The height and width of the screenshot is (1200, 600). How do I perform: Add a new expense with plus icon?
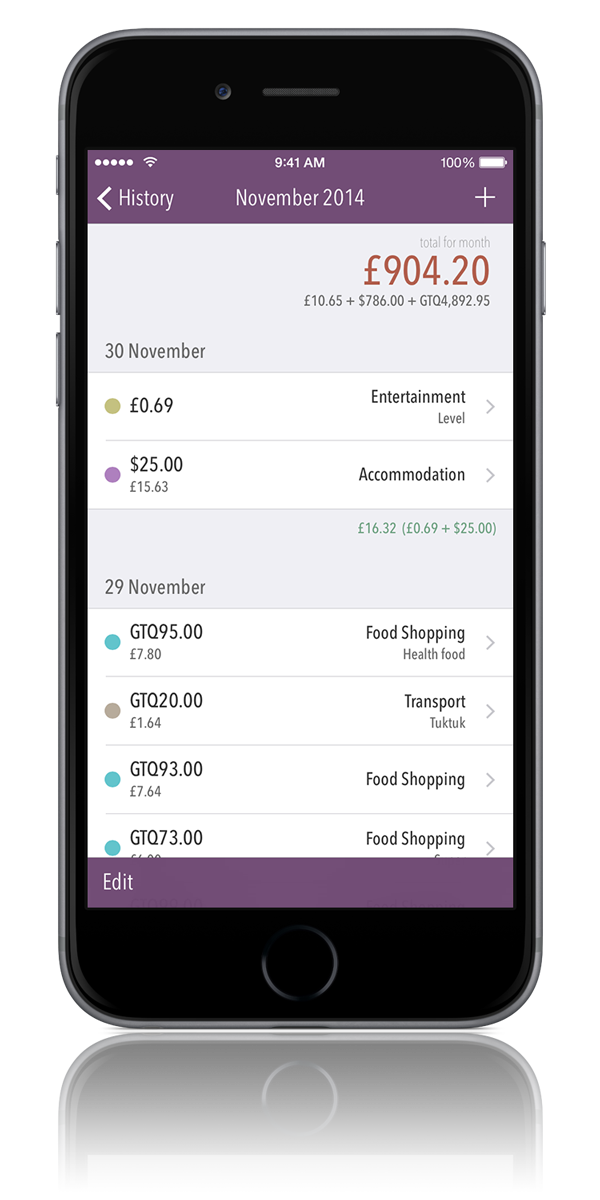click(x=485, y=197)
